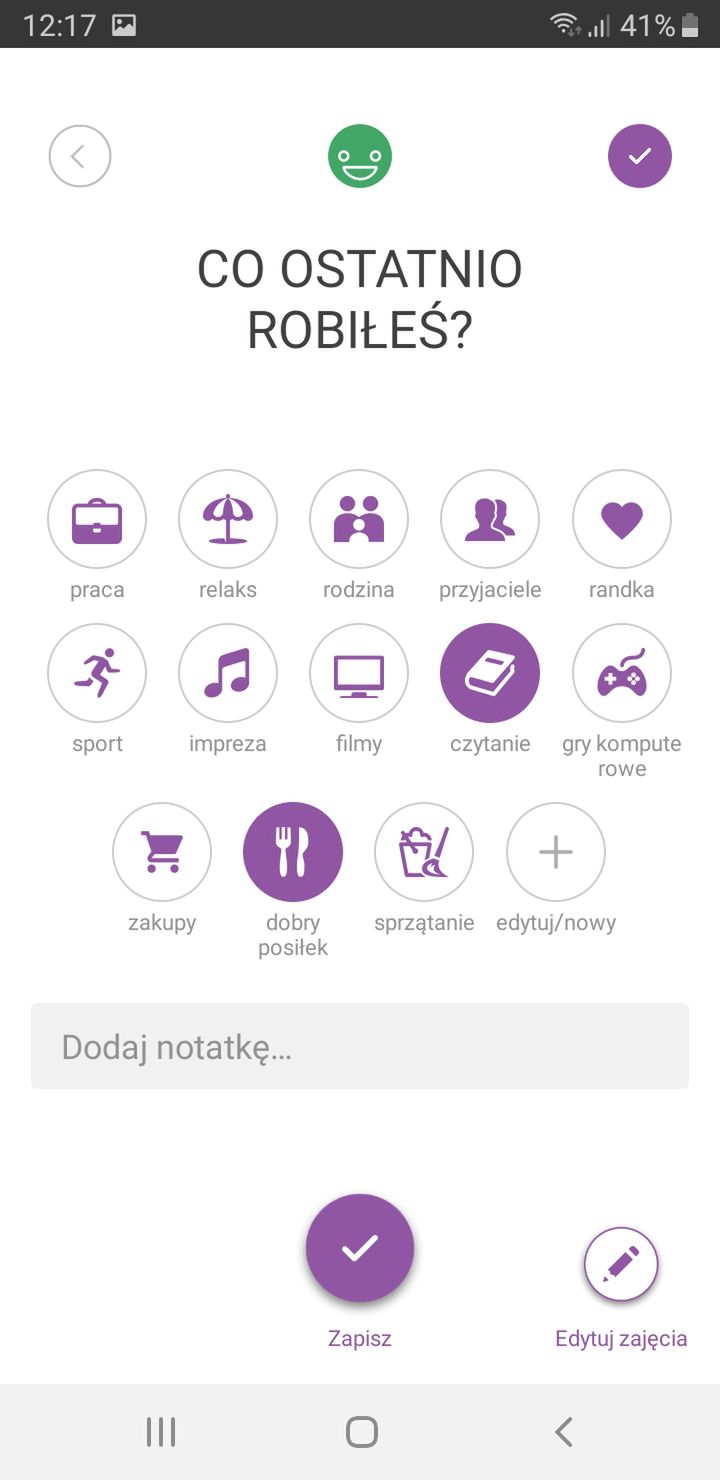
Task: Pick the filmy activity
Action: point(359,673)
